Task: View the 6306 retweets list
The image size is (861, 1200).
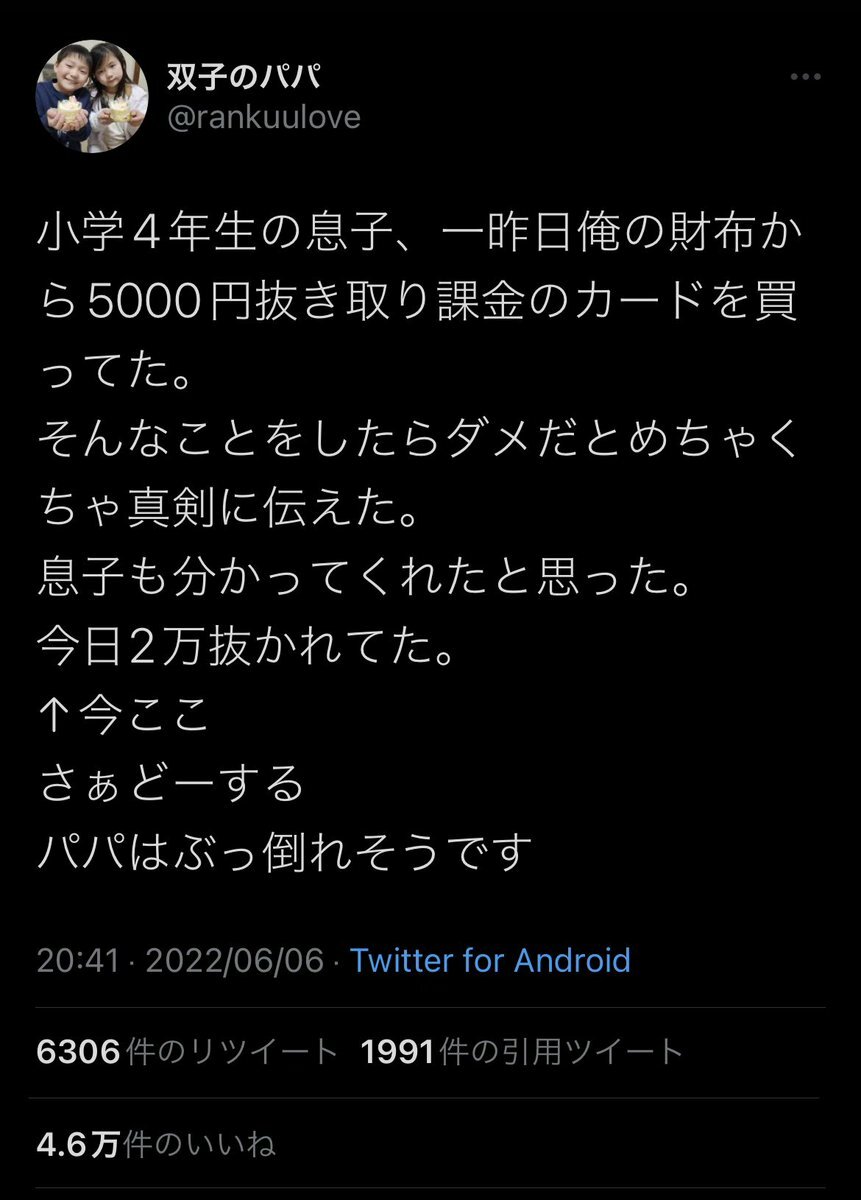Action: (186, 1052)
